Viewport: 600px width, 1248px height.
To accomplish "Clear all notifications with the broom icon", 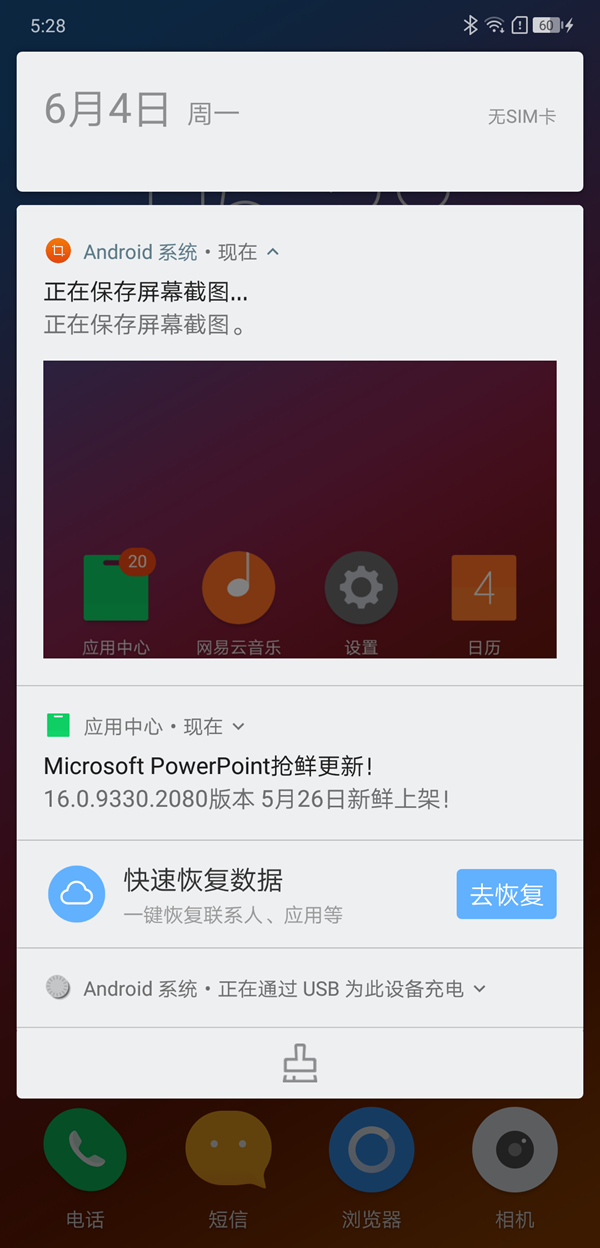I will pyautogui.click(x=300, y=1064).
